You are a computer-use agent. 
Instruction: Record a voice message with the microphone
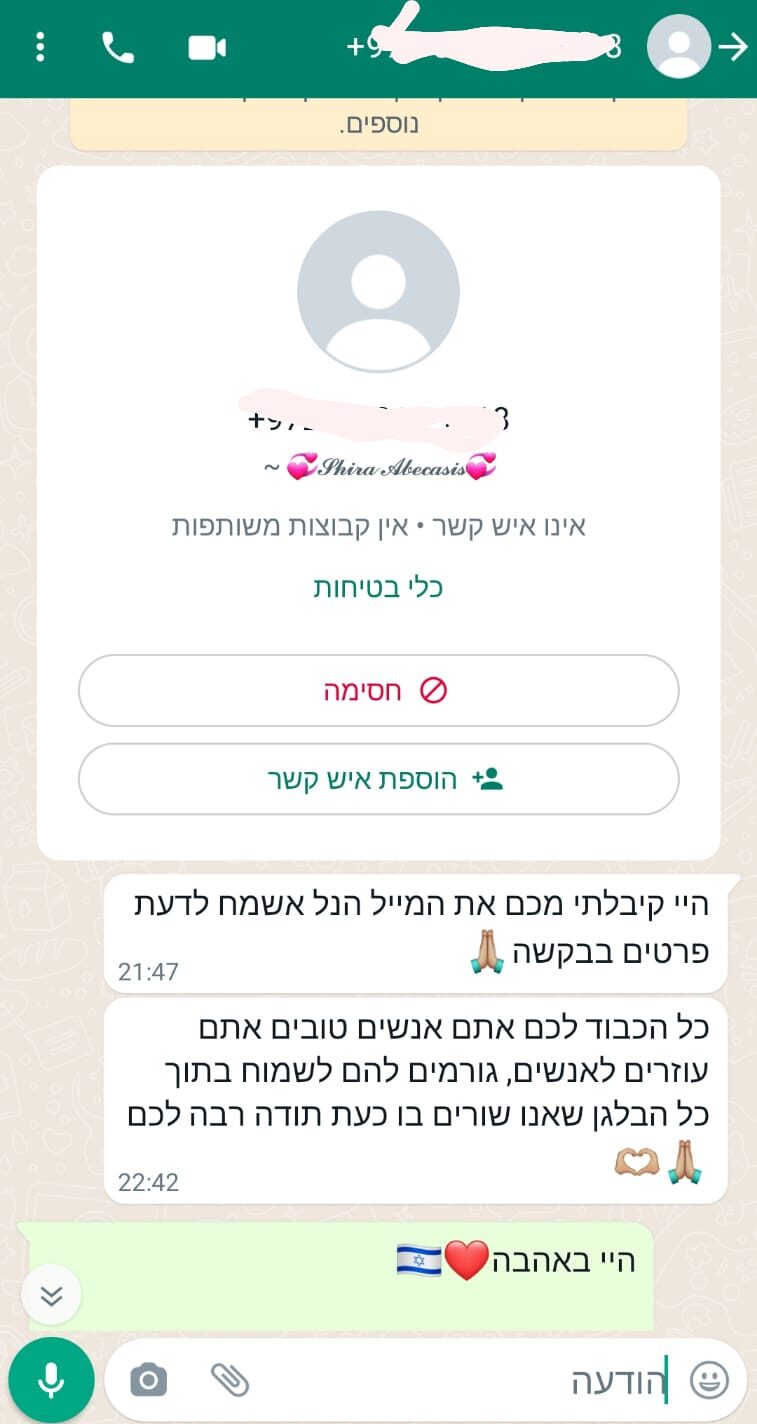(51, 1381)
